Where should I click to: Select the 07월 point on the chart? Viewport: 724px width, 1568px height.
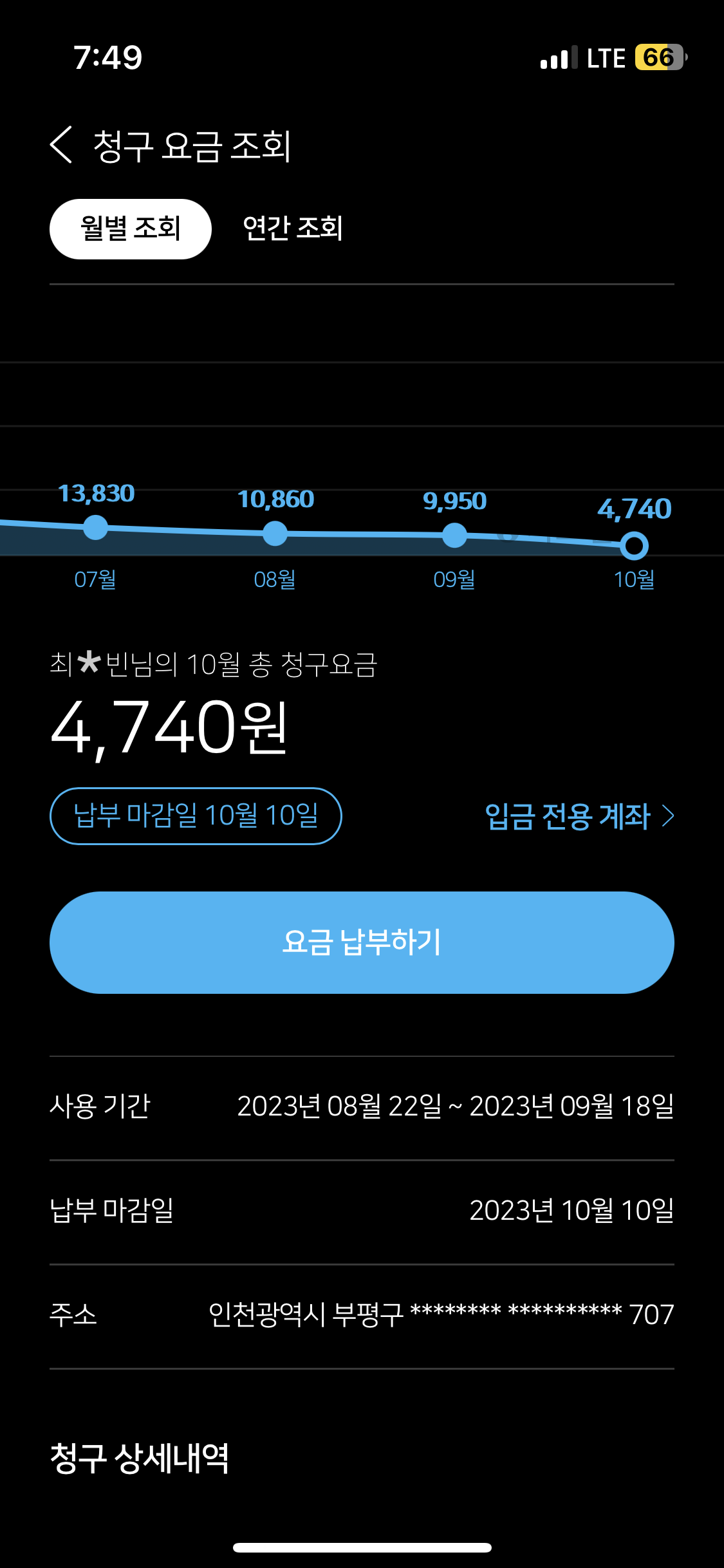(96, 528)
